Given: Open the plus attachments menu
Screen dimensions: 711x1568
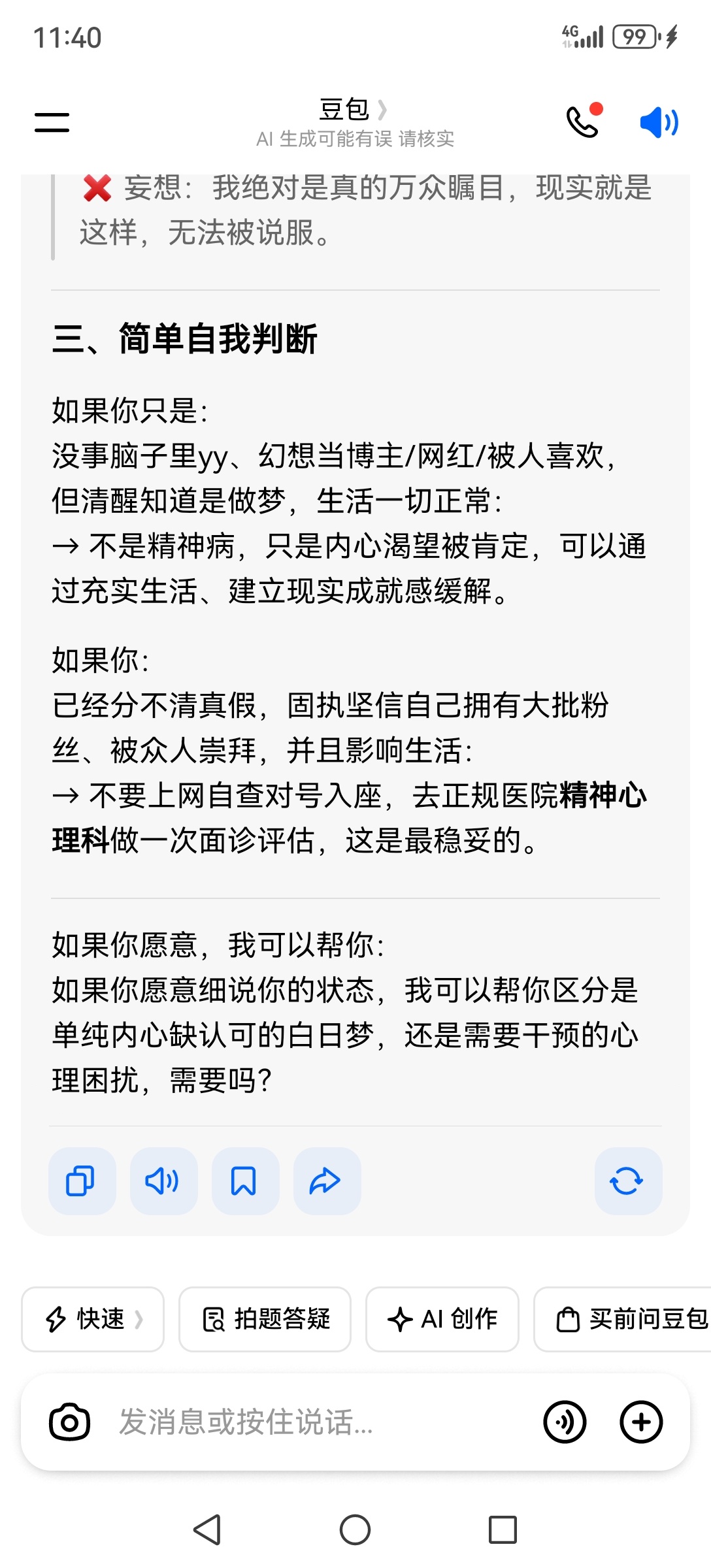Looking at the screenshot, I should coord(641,1422).
